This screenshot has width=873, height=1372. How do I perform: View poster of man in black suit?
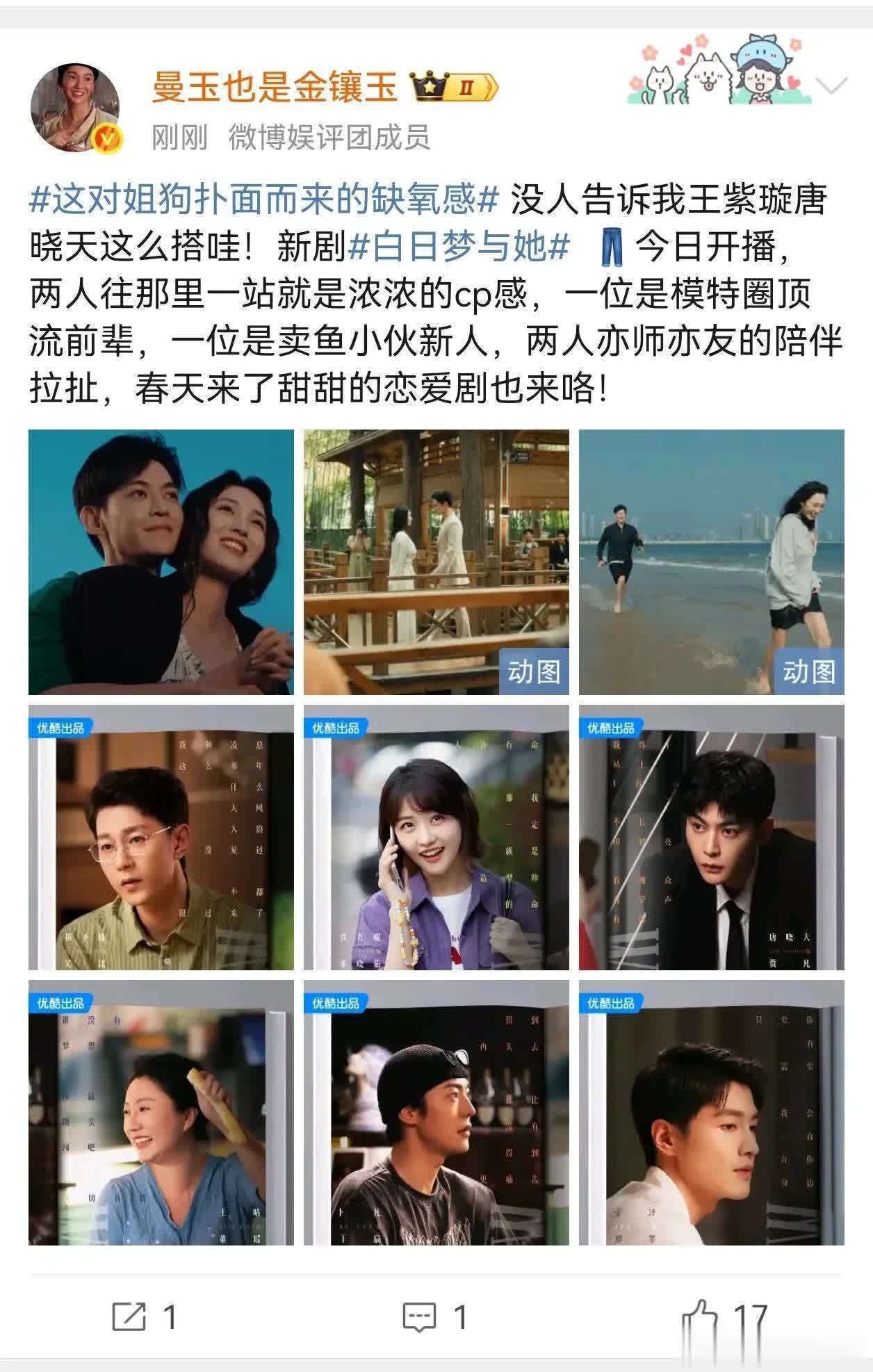(x=711, y=837)
